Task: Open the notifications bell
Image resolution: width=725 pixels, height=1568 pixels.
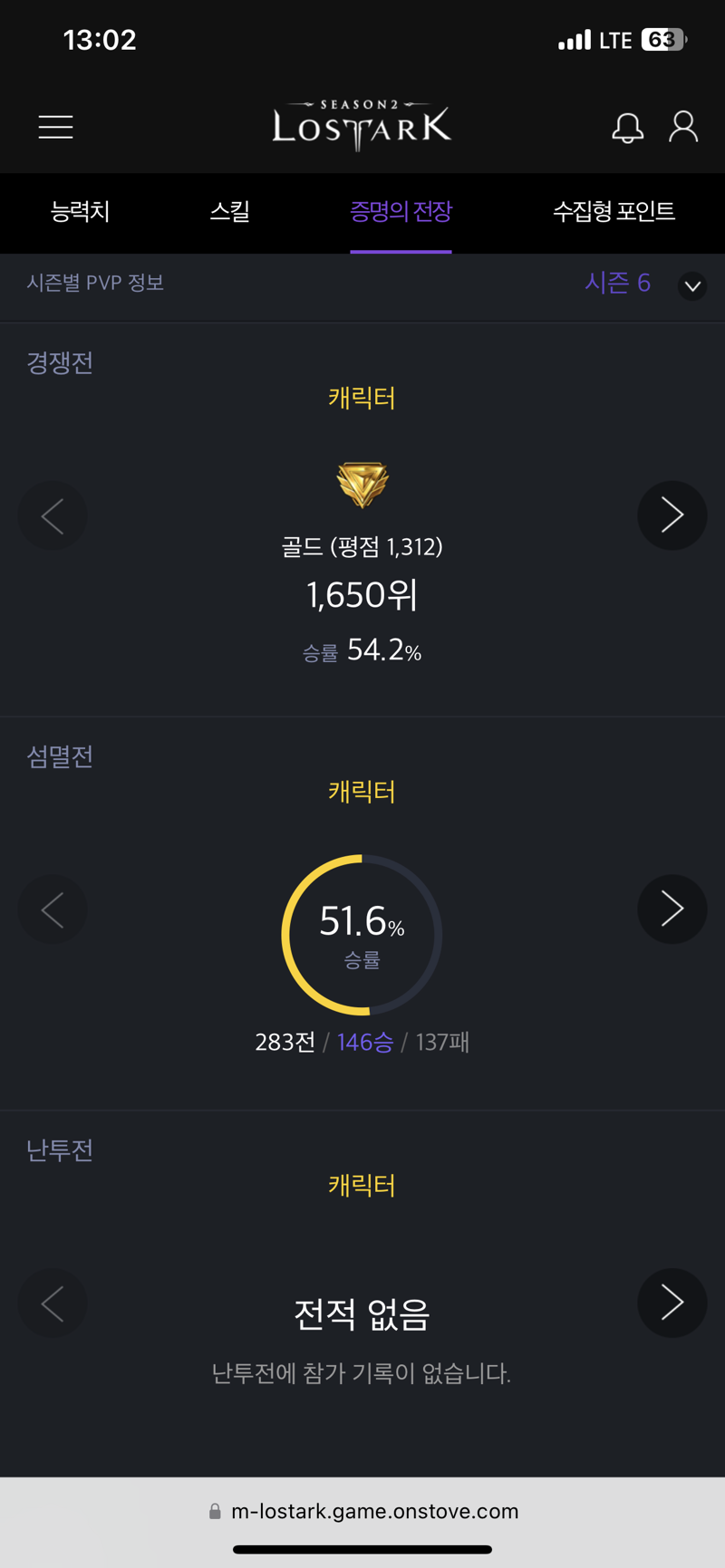Action: 627,128
